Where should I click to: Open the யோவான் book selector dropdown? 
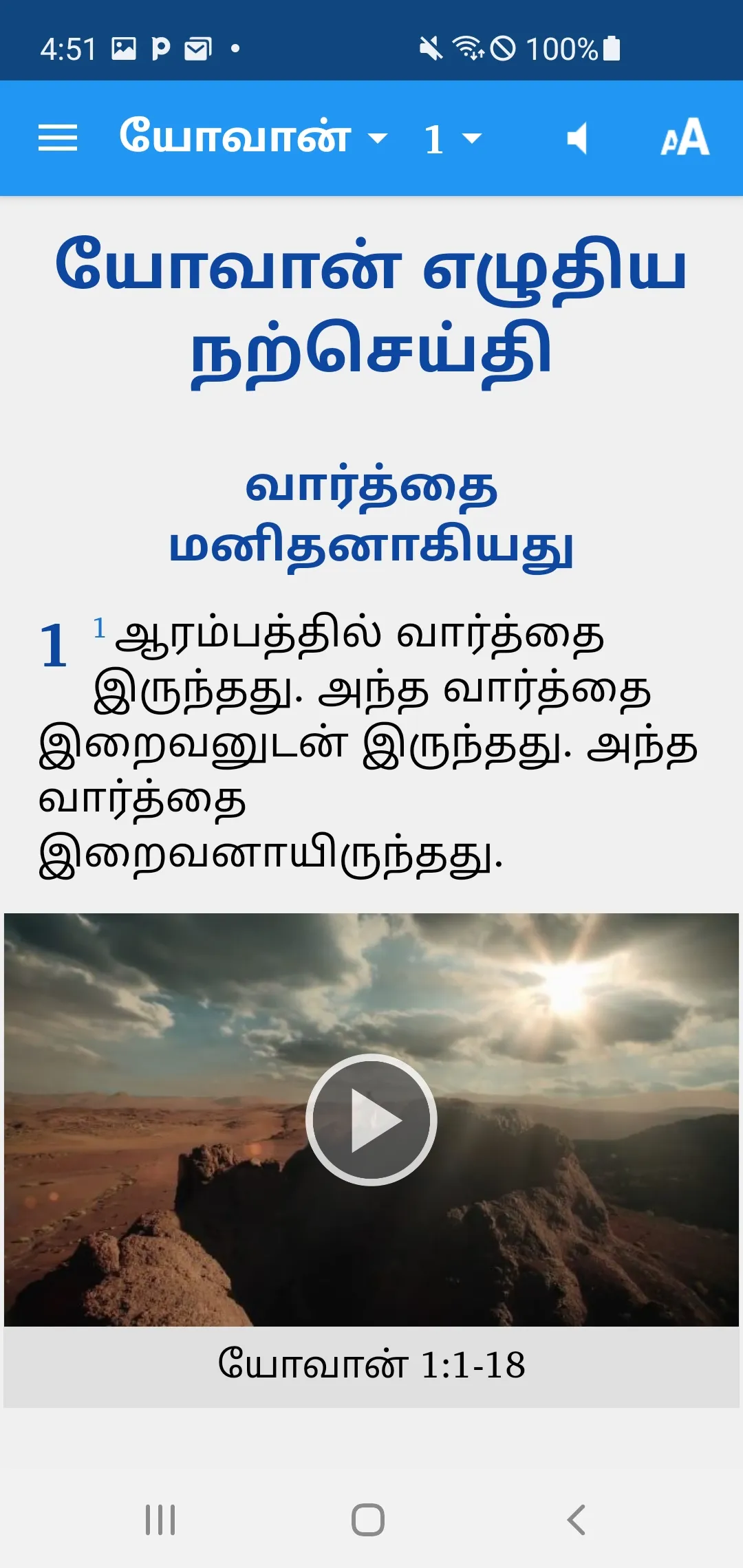[x=254, y=137]
